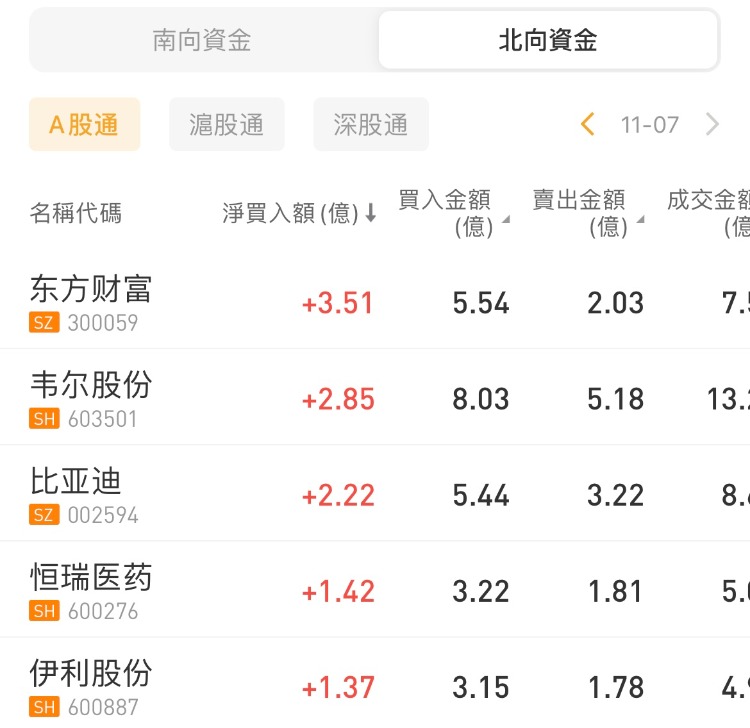Select the 北向資金 tab
The width and height of the screenshot is (750, 728).
coord(547,40)
